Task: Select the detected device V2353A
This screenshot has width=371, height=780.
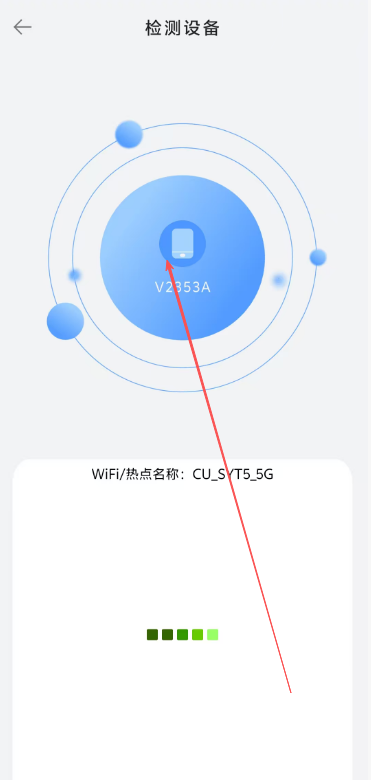Action: [x=183, y=258]
